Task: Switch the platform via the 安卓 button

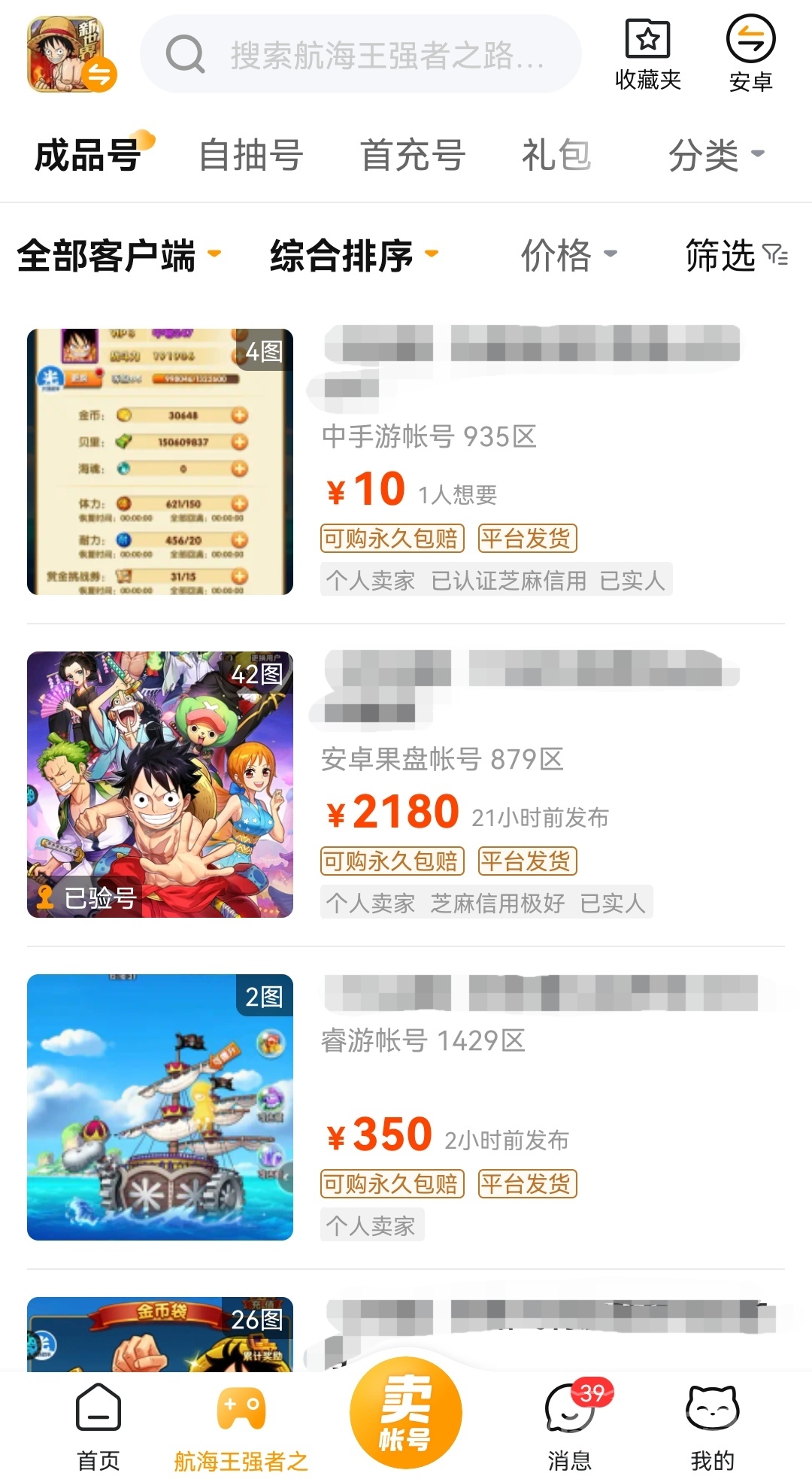Action: point(750,54)
